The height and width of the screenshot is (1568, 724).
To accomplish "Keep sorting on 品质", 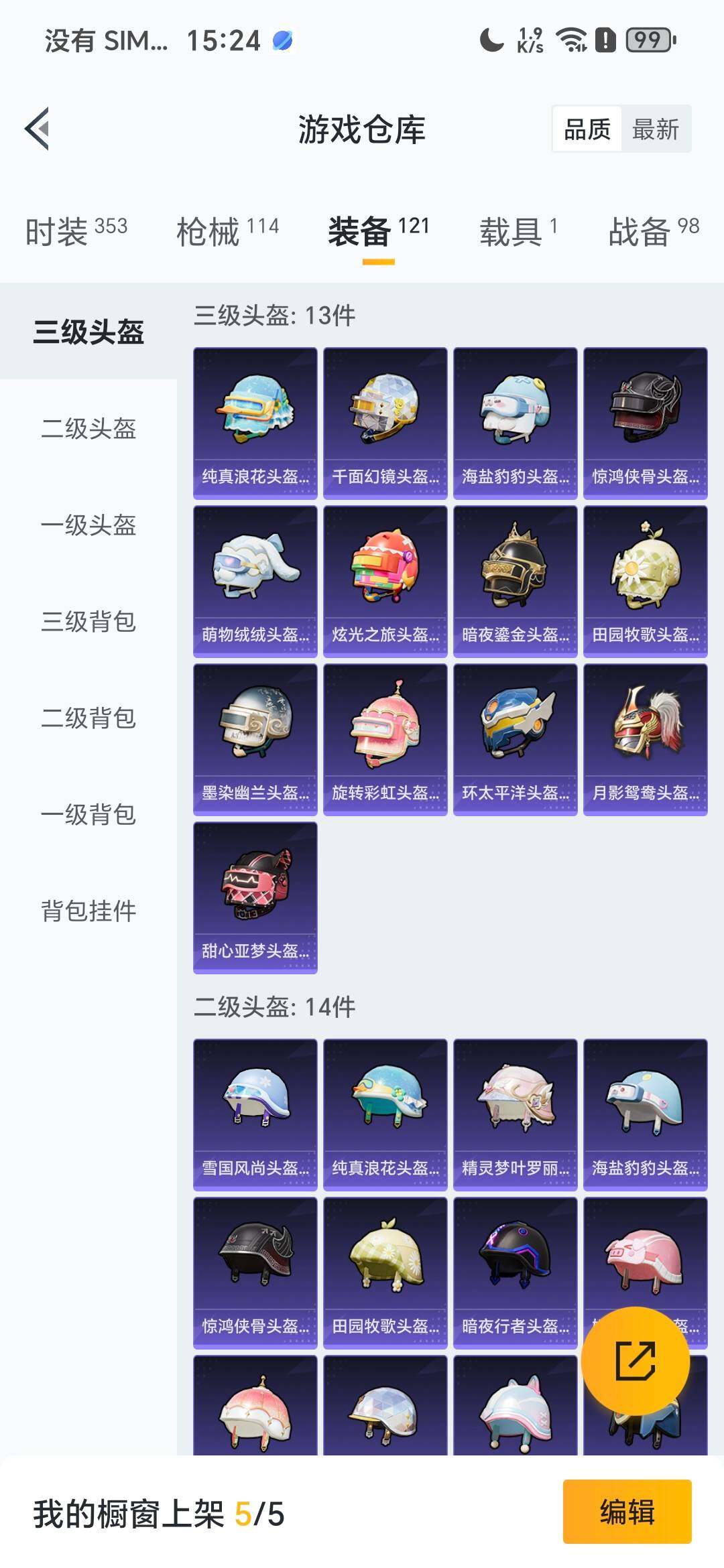I will [588, 129].
